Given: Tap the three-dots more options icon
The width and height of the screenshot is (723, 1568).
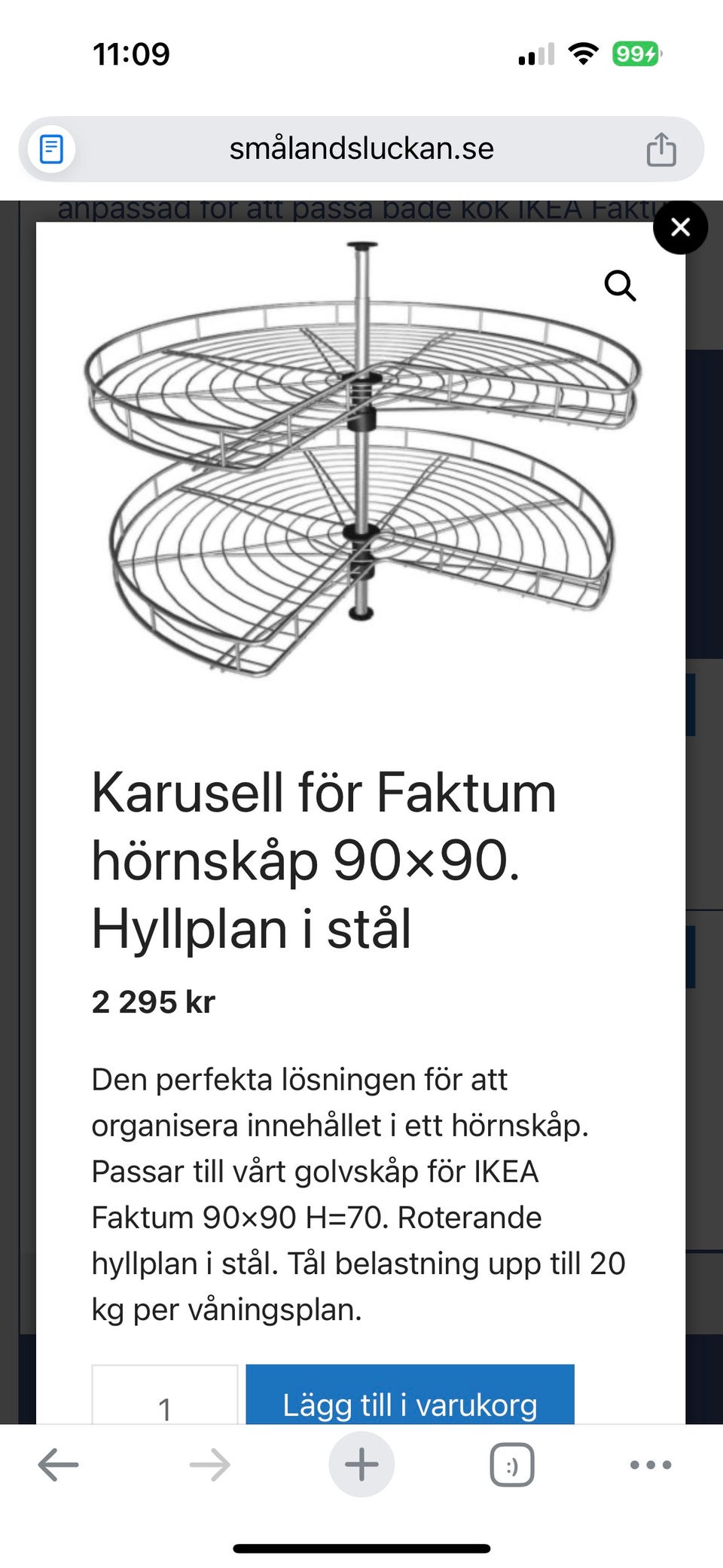Looking at the screenshot, I should pos(648,1464).
